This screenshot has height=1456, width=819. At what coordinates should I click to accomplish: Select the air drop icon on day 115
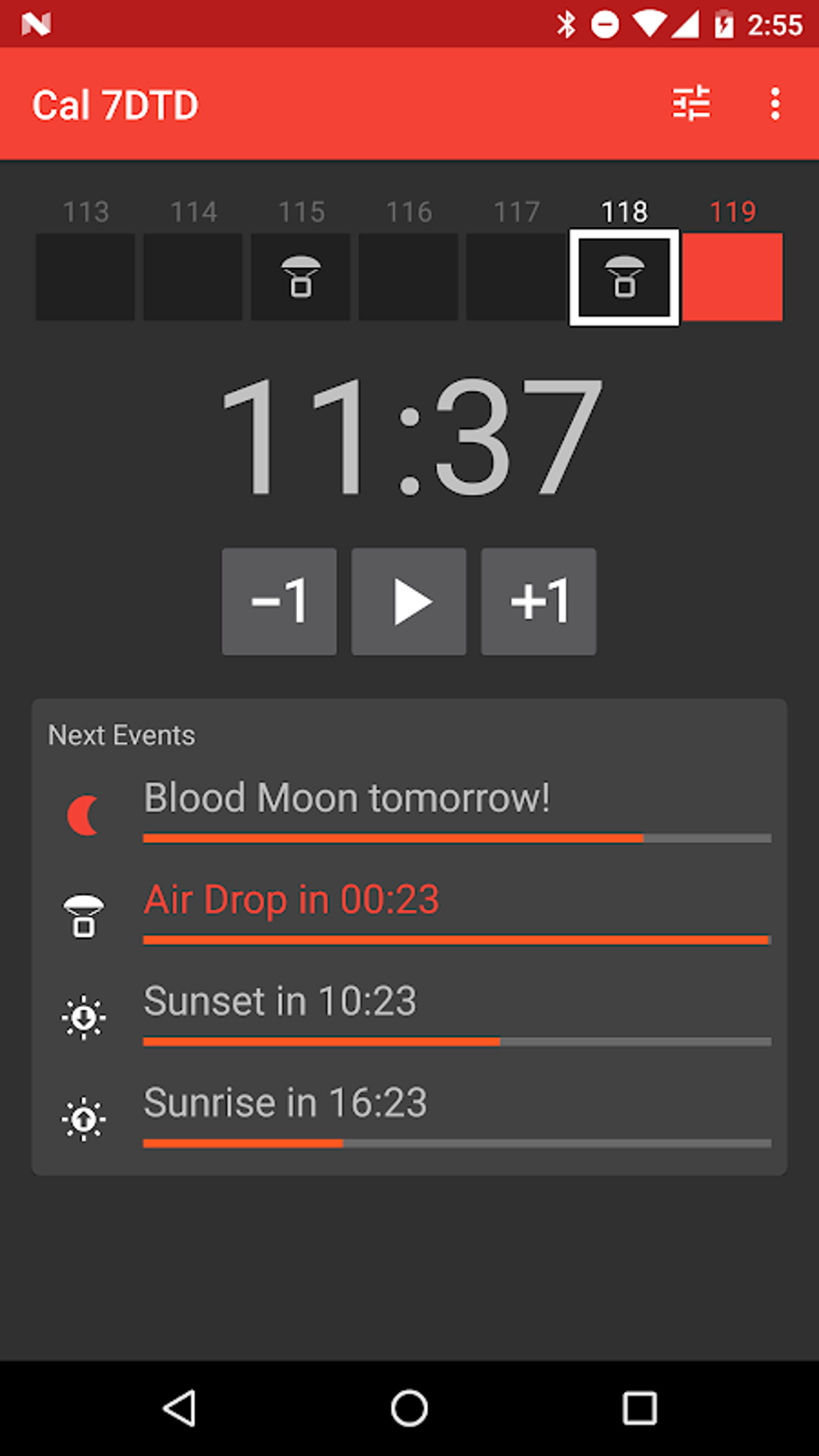click(x=300, y=276)
